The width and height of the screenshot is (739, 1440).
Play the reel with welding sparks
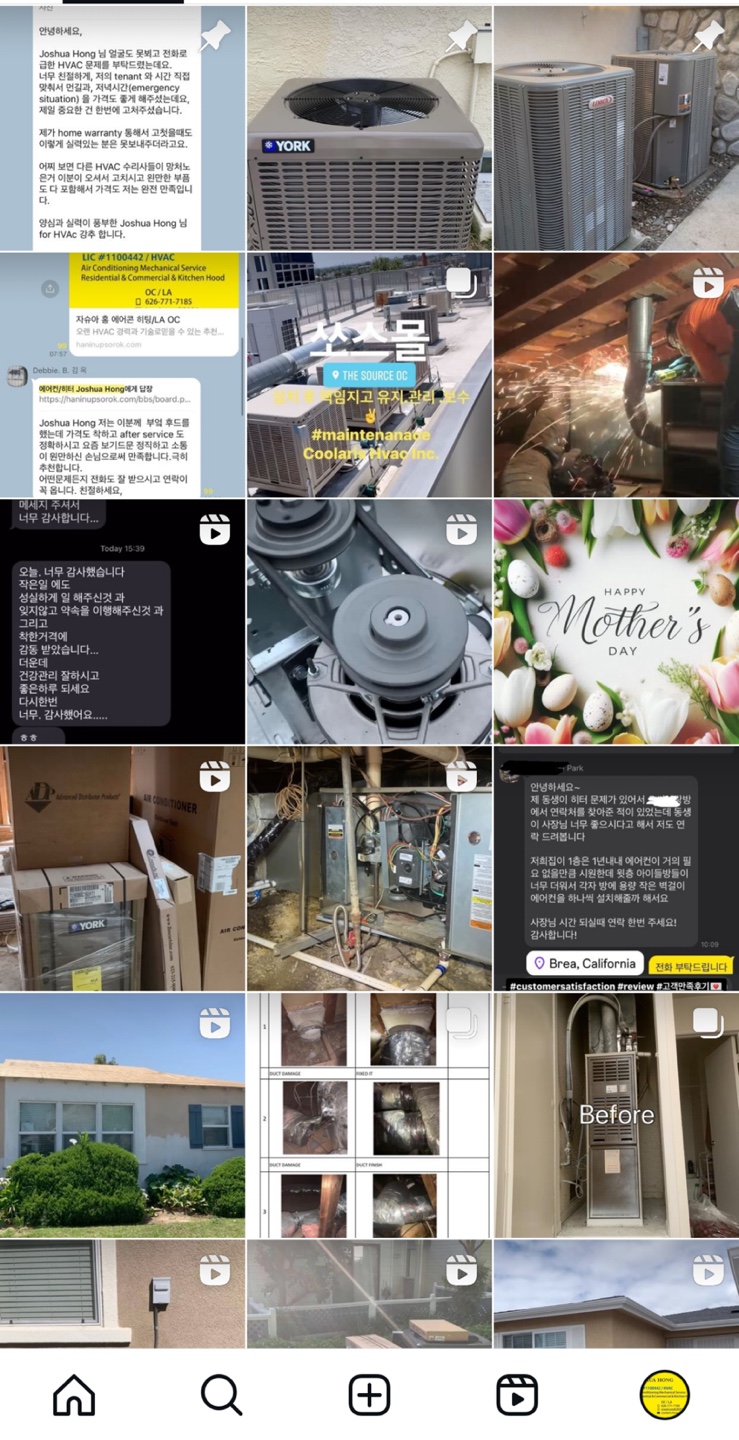click(x=616, y=375)
